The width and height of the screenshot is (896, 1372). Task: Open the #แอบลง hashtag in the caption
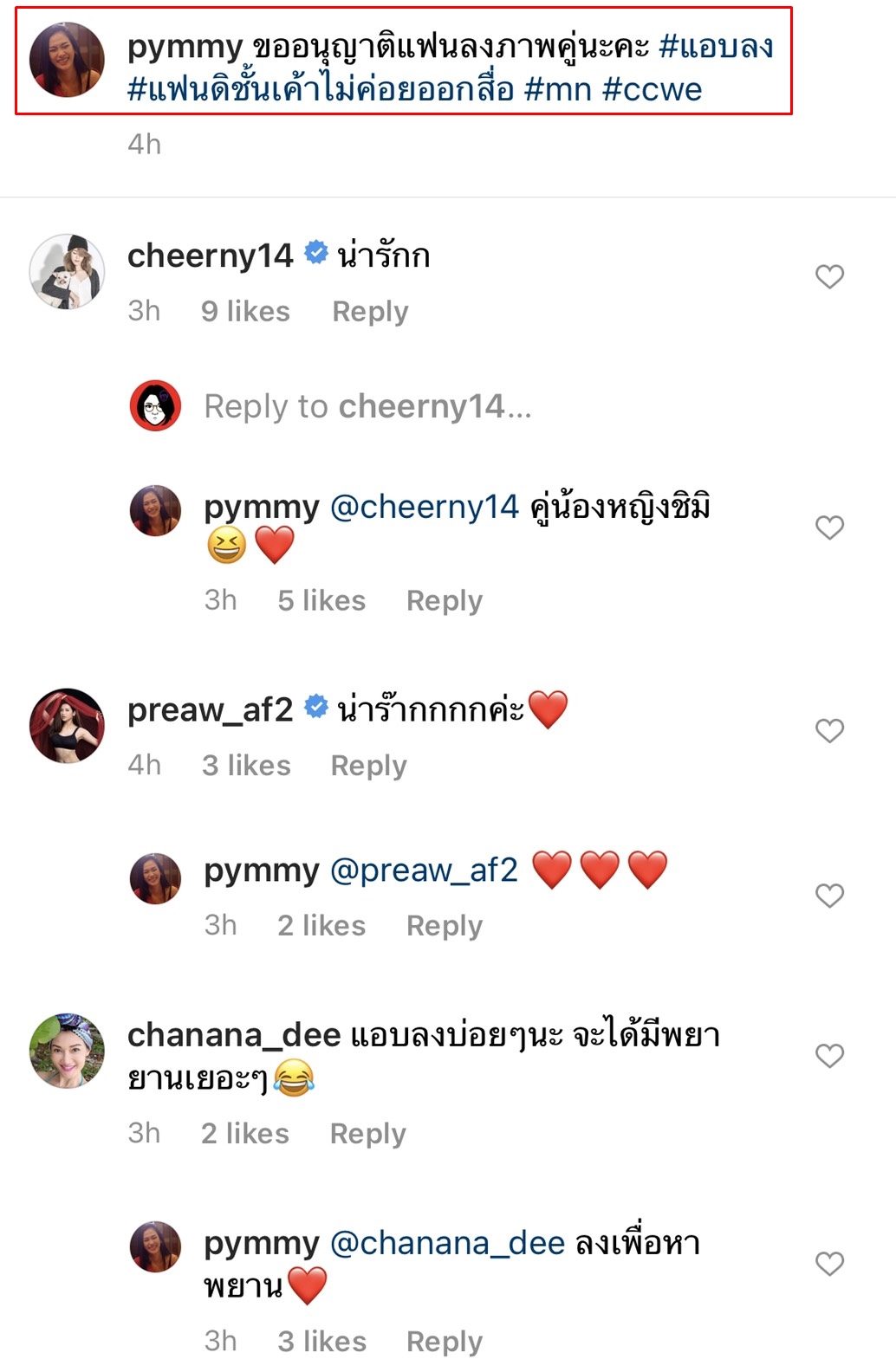(716, 46)
